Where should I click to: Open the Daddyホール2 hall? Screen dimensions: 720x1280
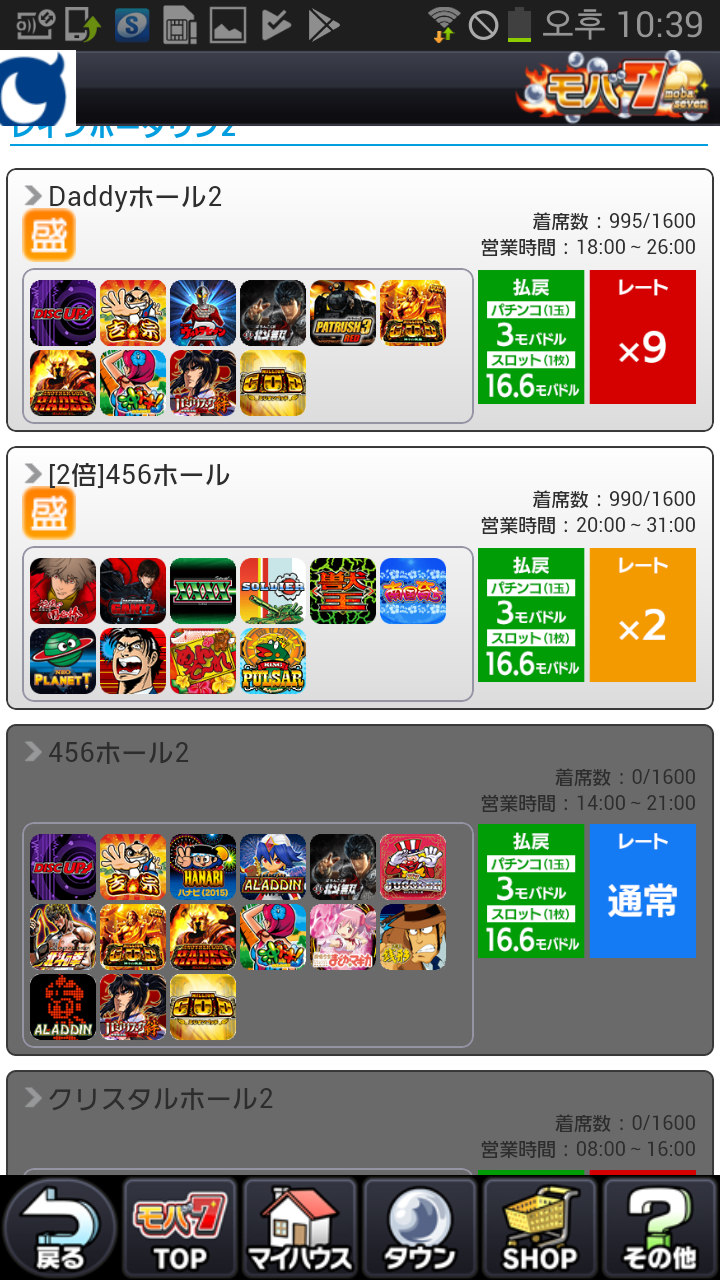135,196
